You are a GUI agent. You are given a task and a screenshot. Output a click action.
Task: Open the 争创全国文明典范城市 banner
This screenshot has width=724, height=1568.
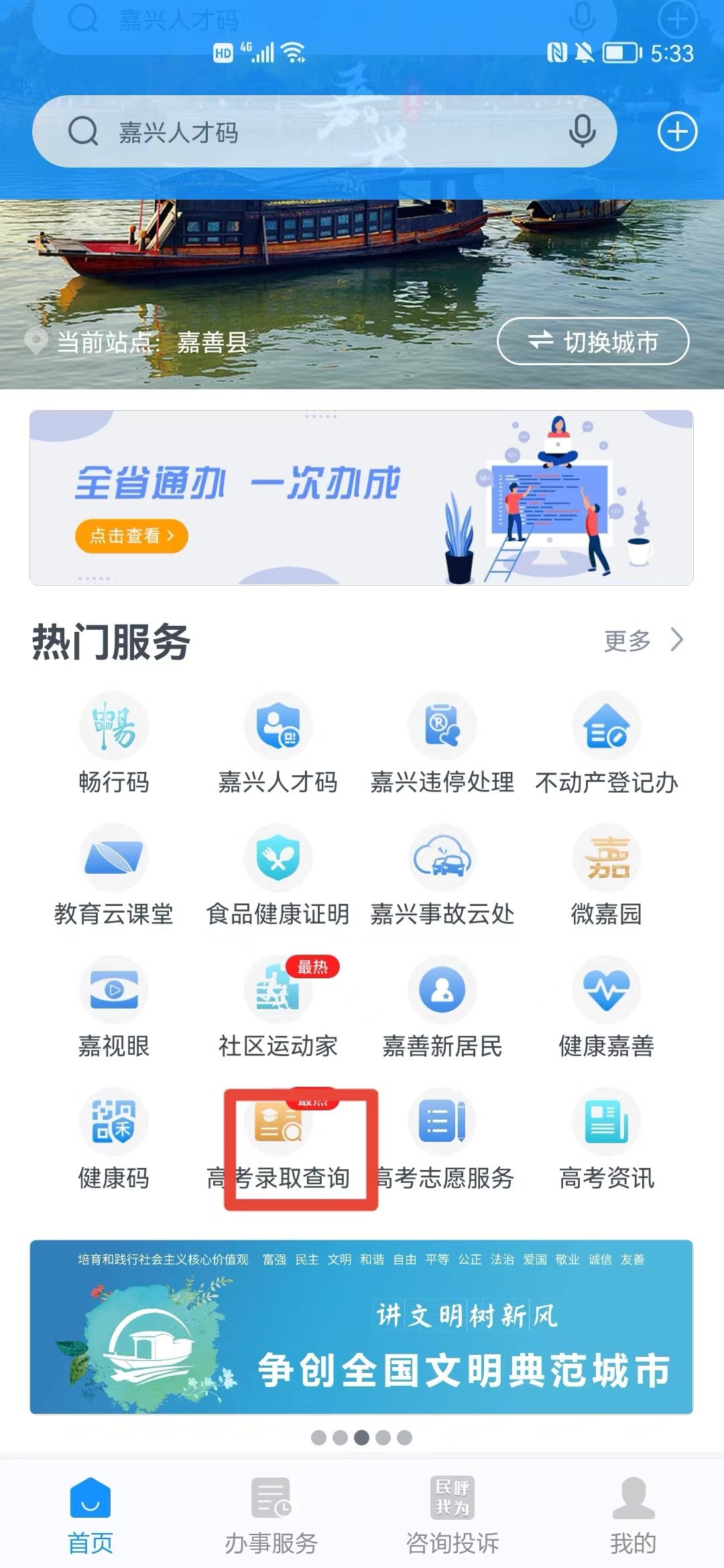(361, 1327)
